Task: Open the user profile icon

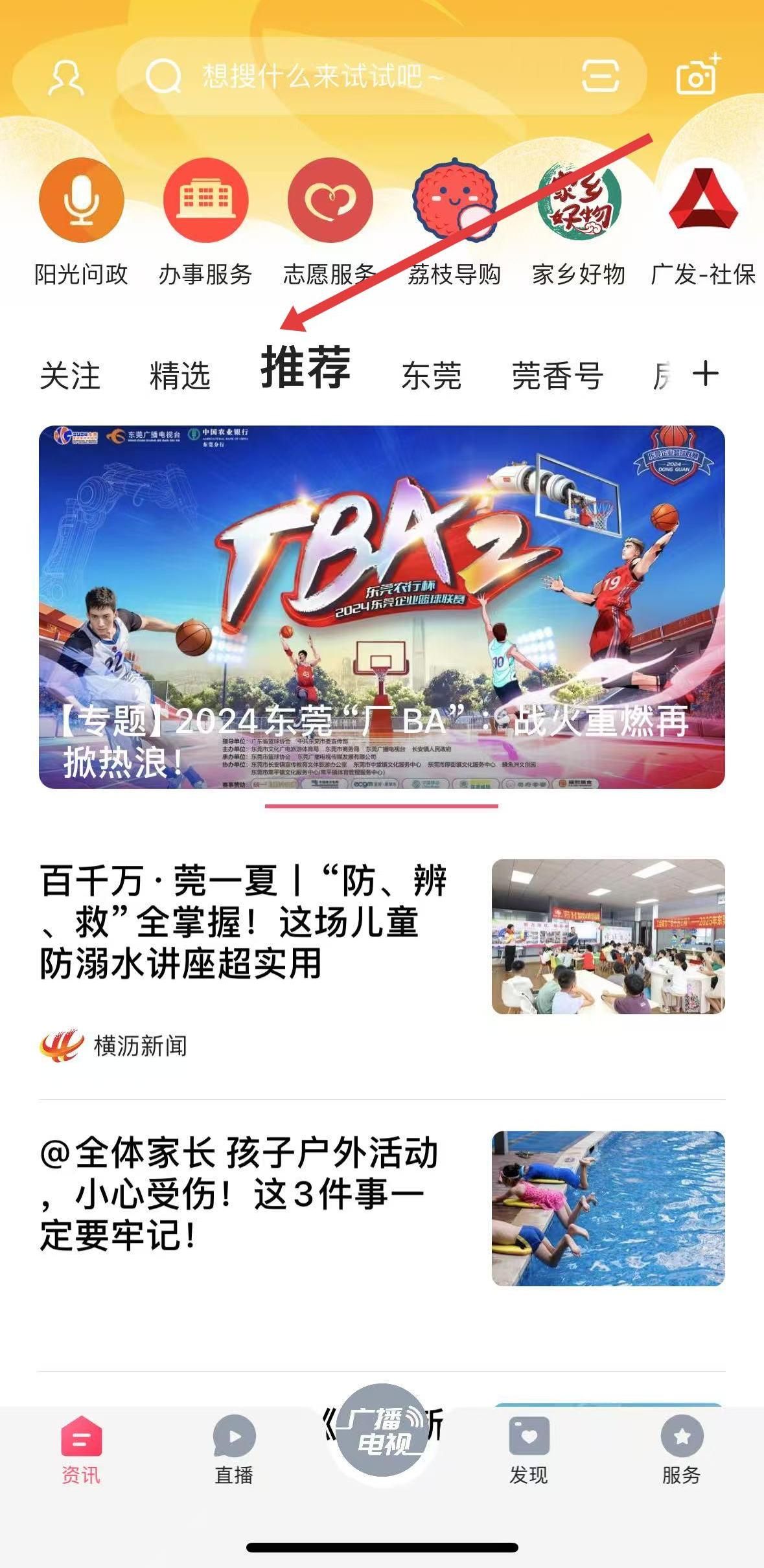Action: (x=66, y=78)
